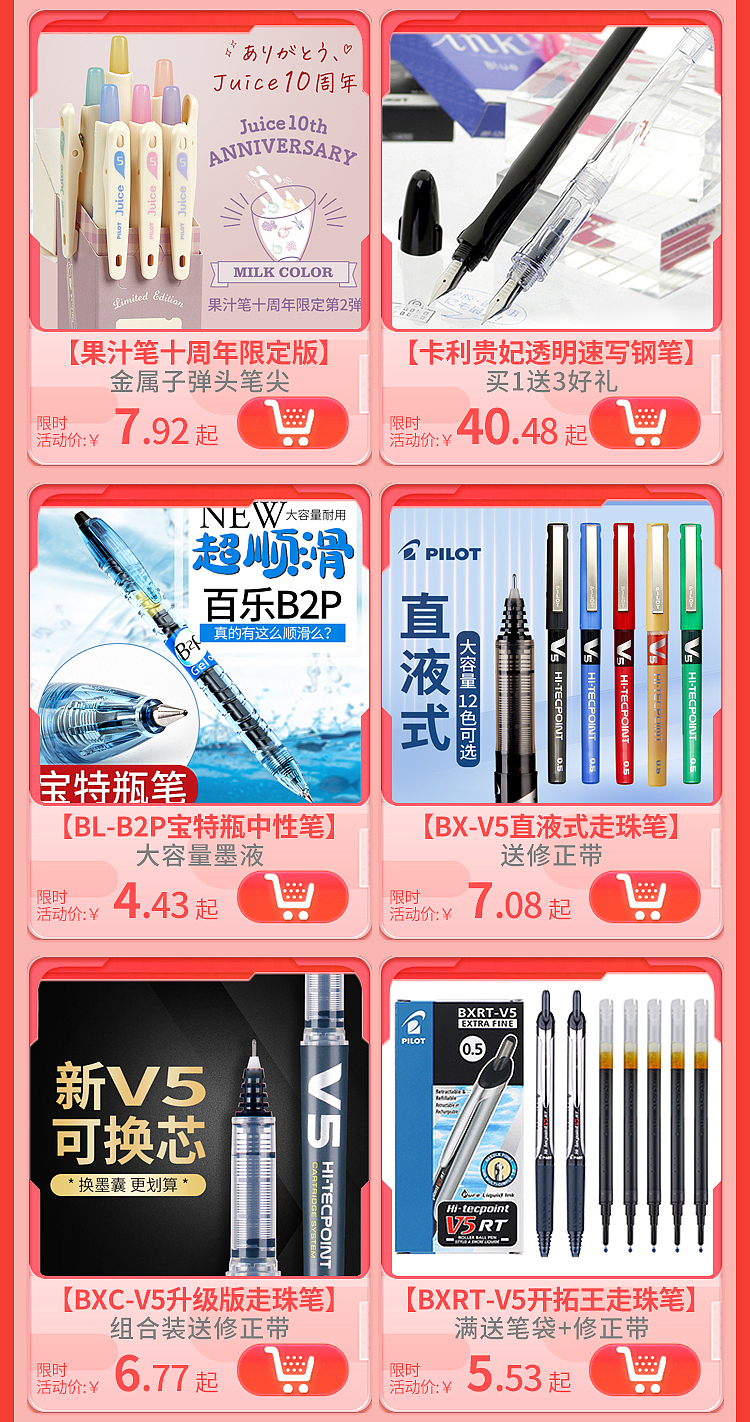750x1422 pixels.
Task: Open the 果汁笔十周年限定版 product link
Action: click(190, 350)
